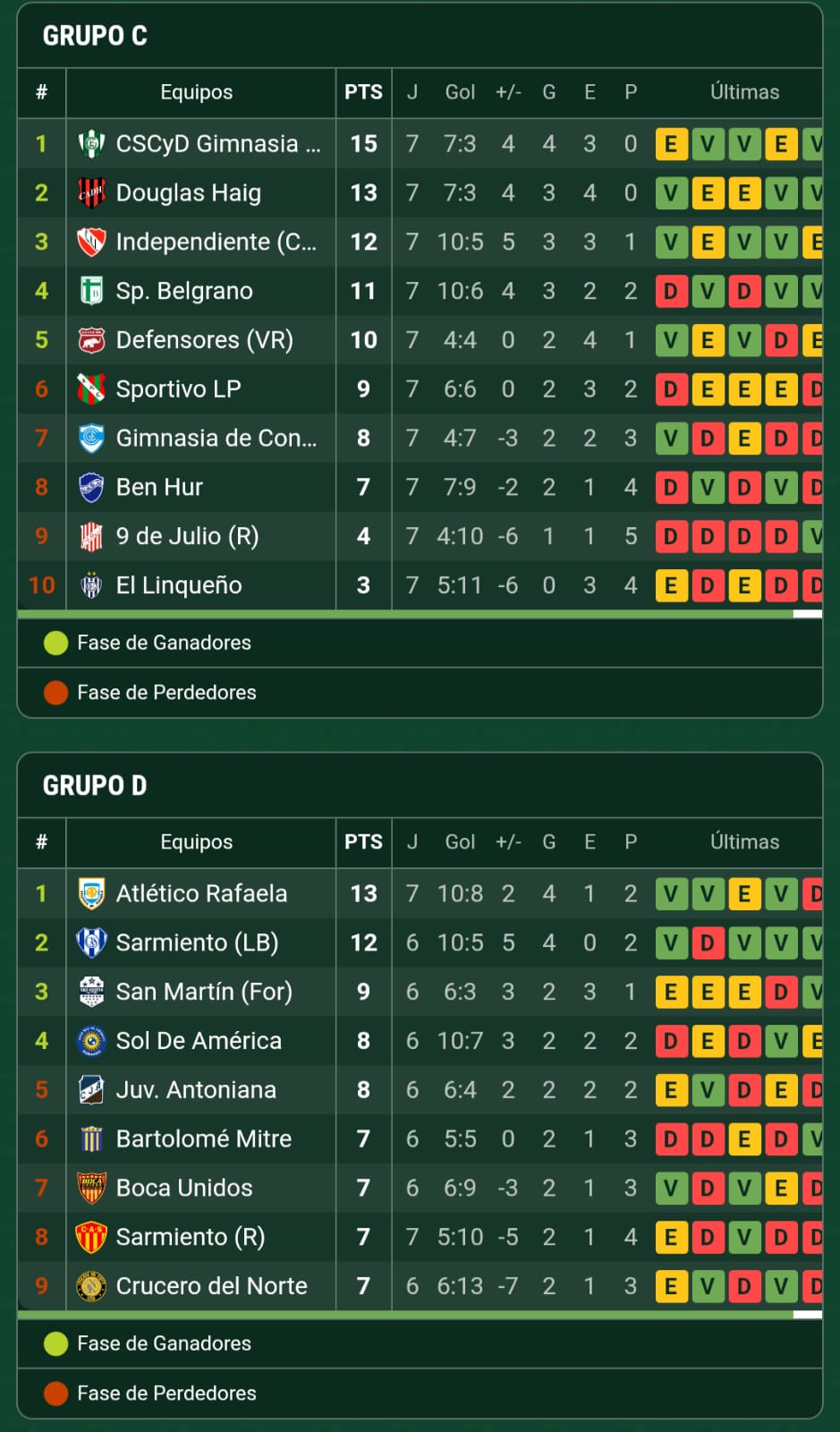Open Bartolomé Mitre team row
Screen dimensions: 840x1432
(x=204, y=1139)
